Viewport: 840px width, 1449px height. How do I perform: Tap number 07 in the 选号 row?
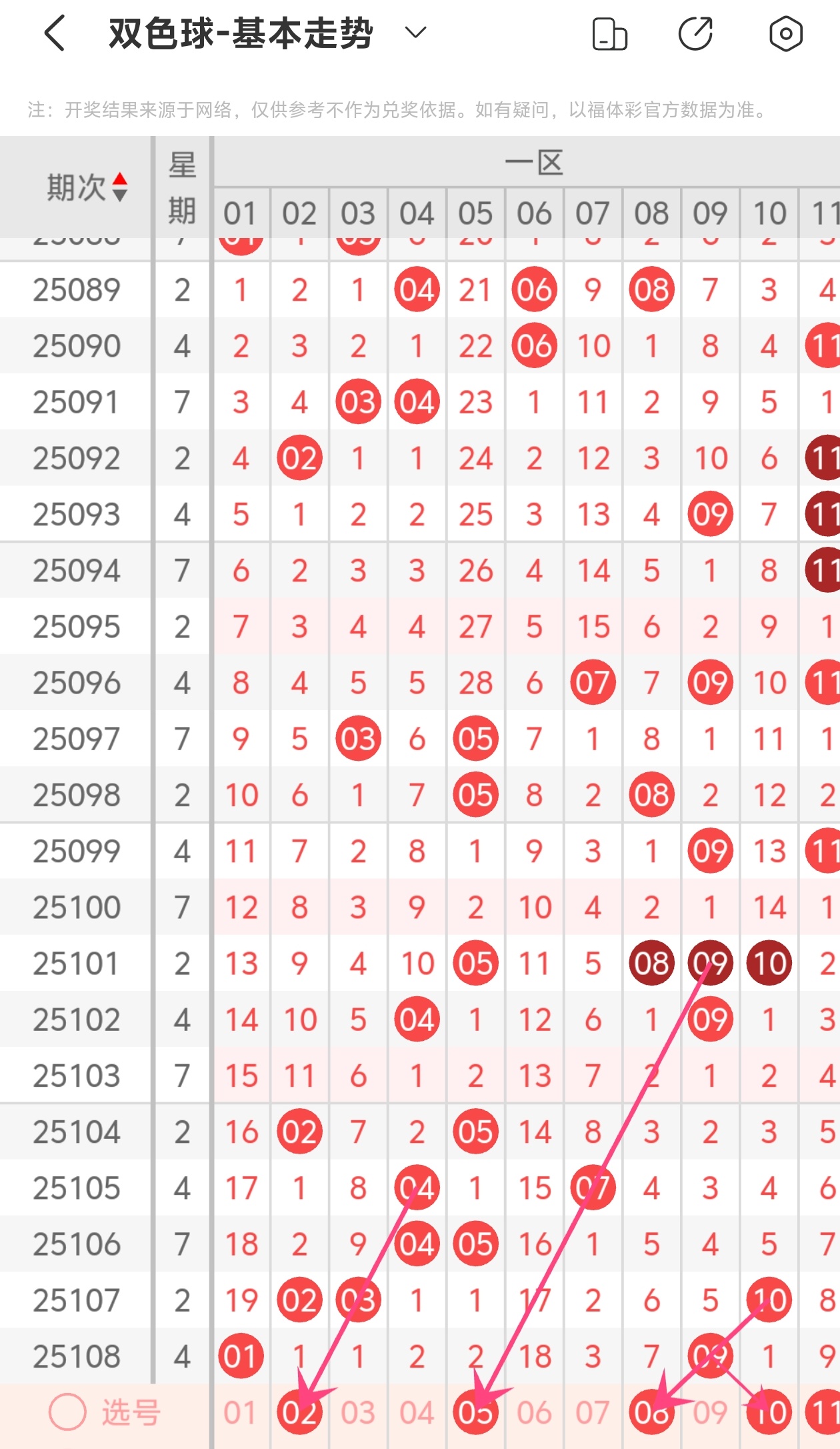(593, 1412)
